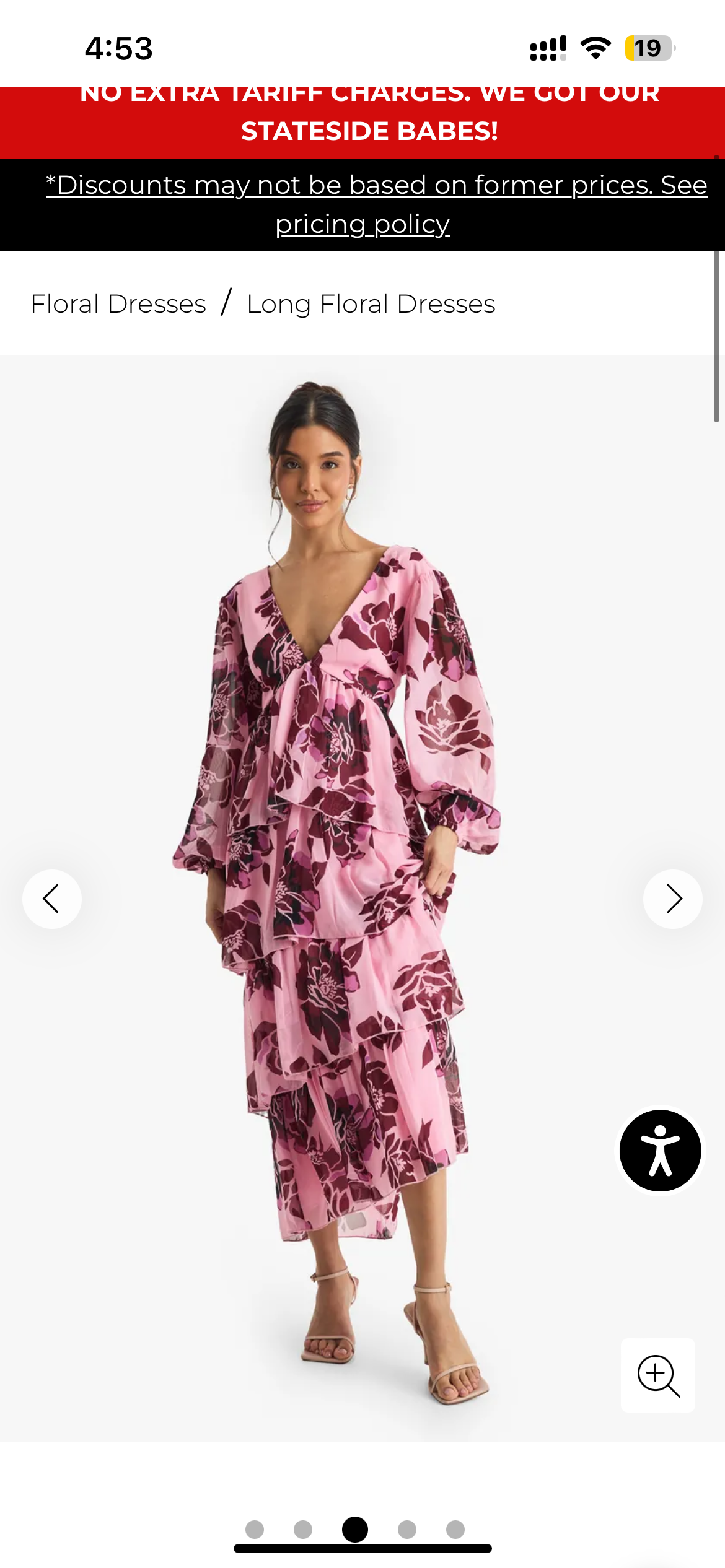The height and width of the screenshot is (1568, 725).
Task: Go to Floral Dresses breadcrumb
Action: pos(118,304)
